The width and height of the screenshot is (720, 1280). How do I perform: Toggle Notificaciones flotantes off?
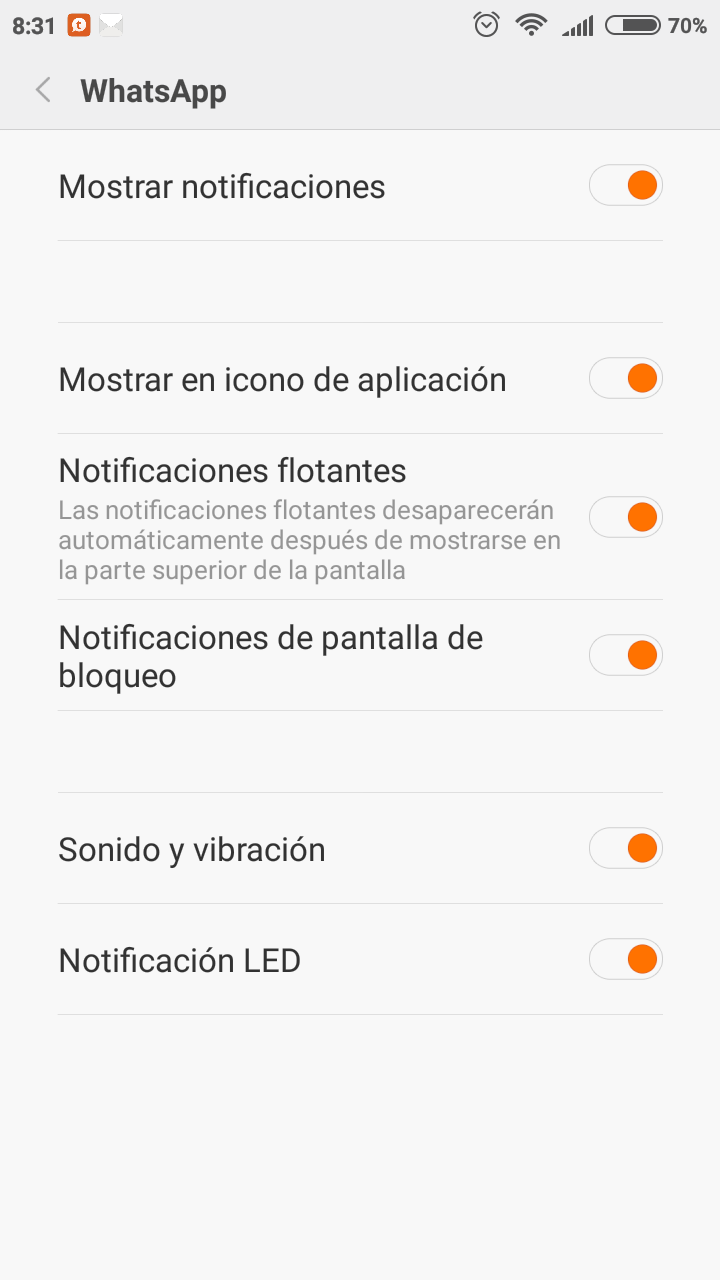625,517
